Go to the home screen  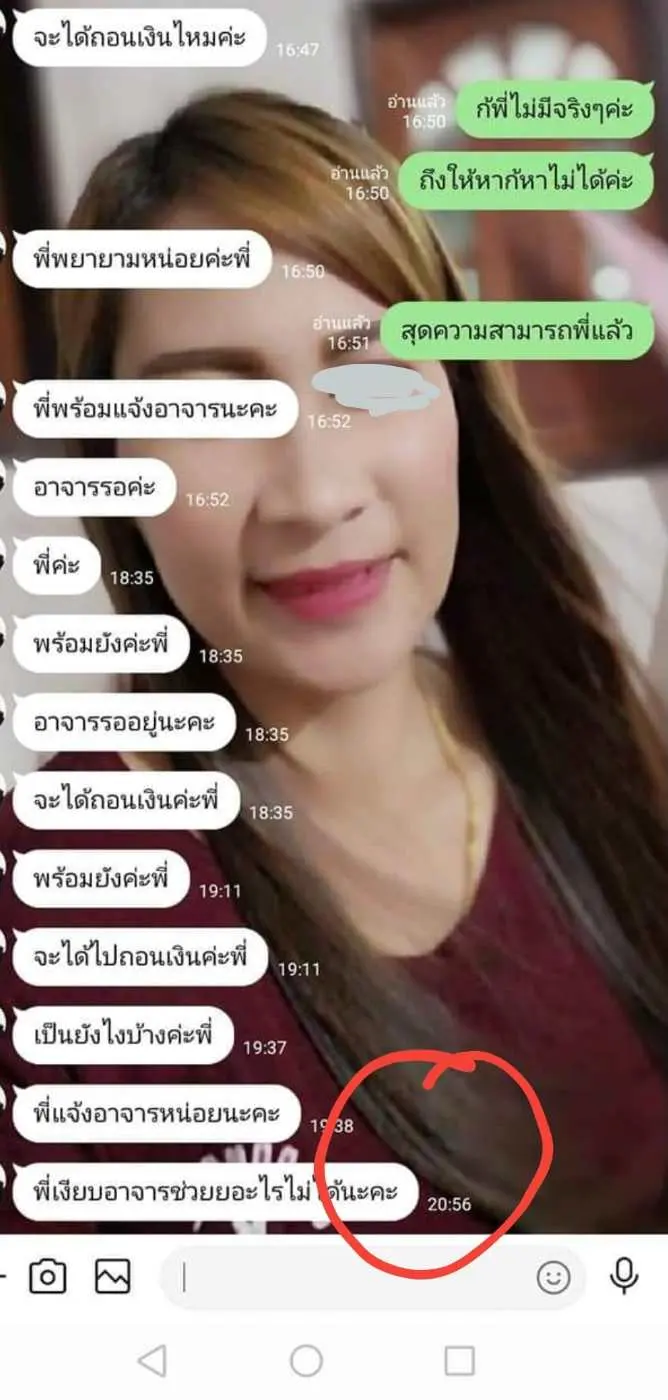coord(306,1360)
